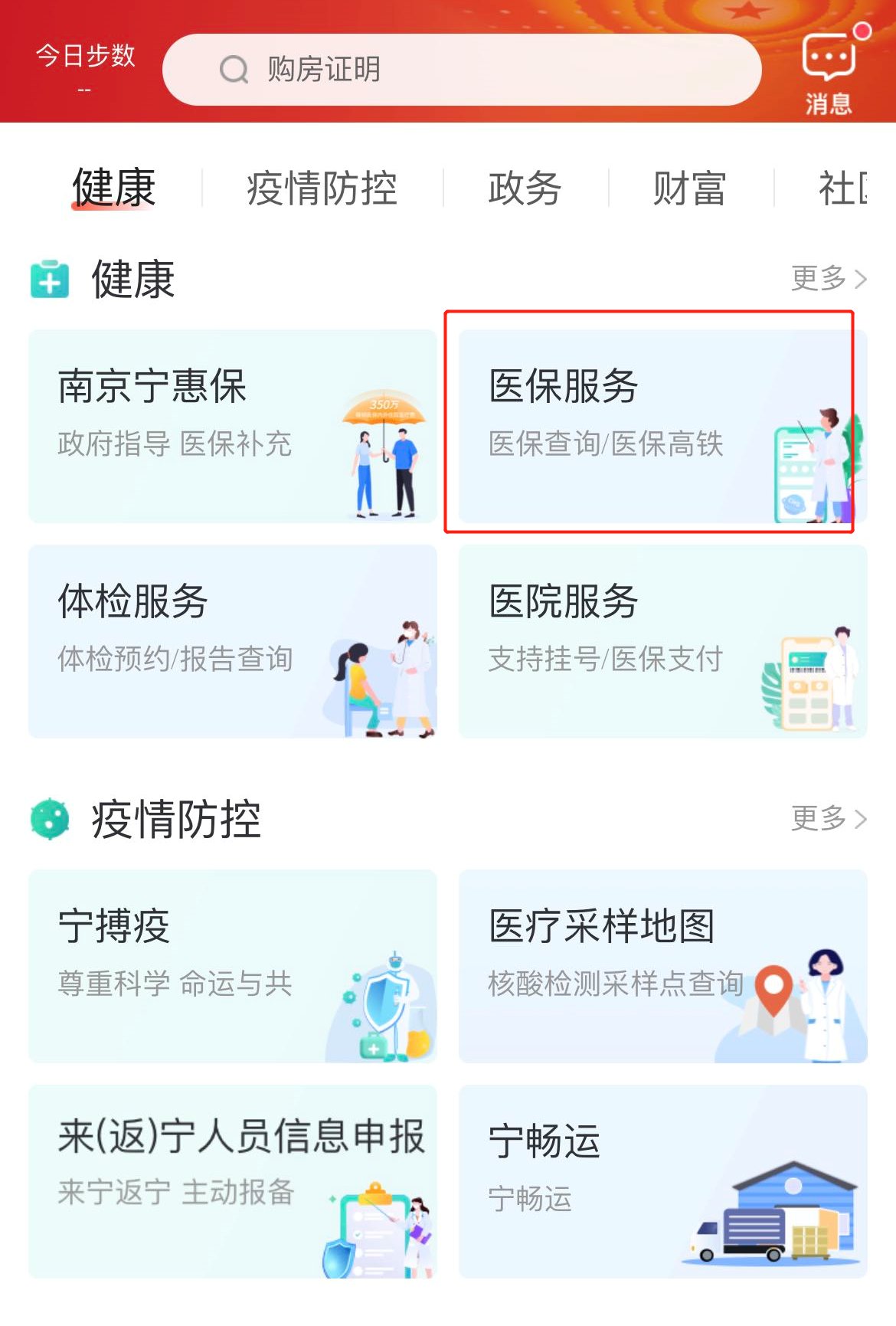Switch to the 政务 tab
The image size is (896, 1326).
point(525,188)
